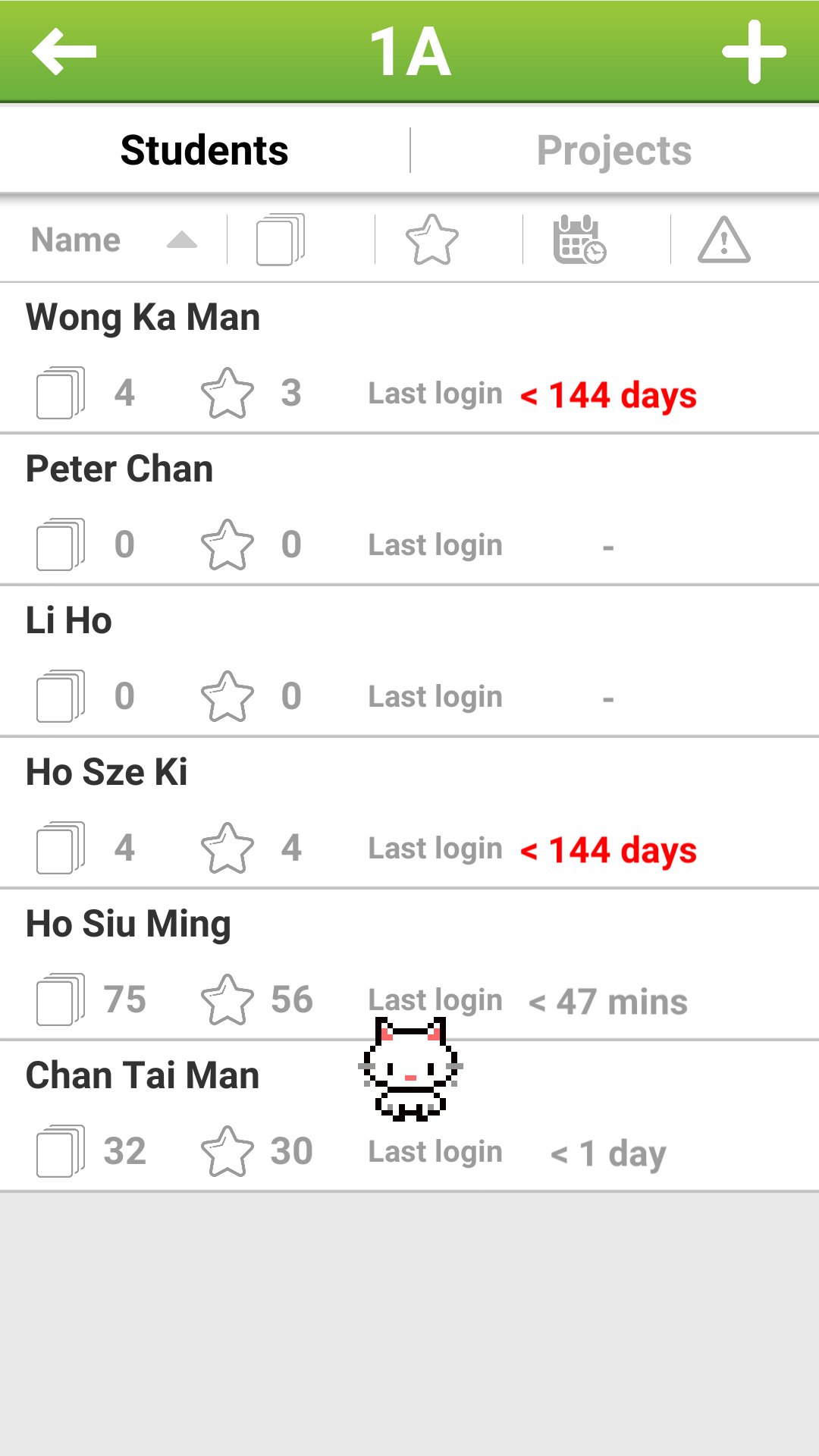View Ho Siu Ming's details
819x1456 pixels.
click(129, 924)
